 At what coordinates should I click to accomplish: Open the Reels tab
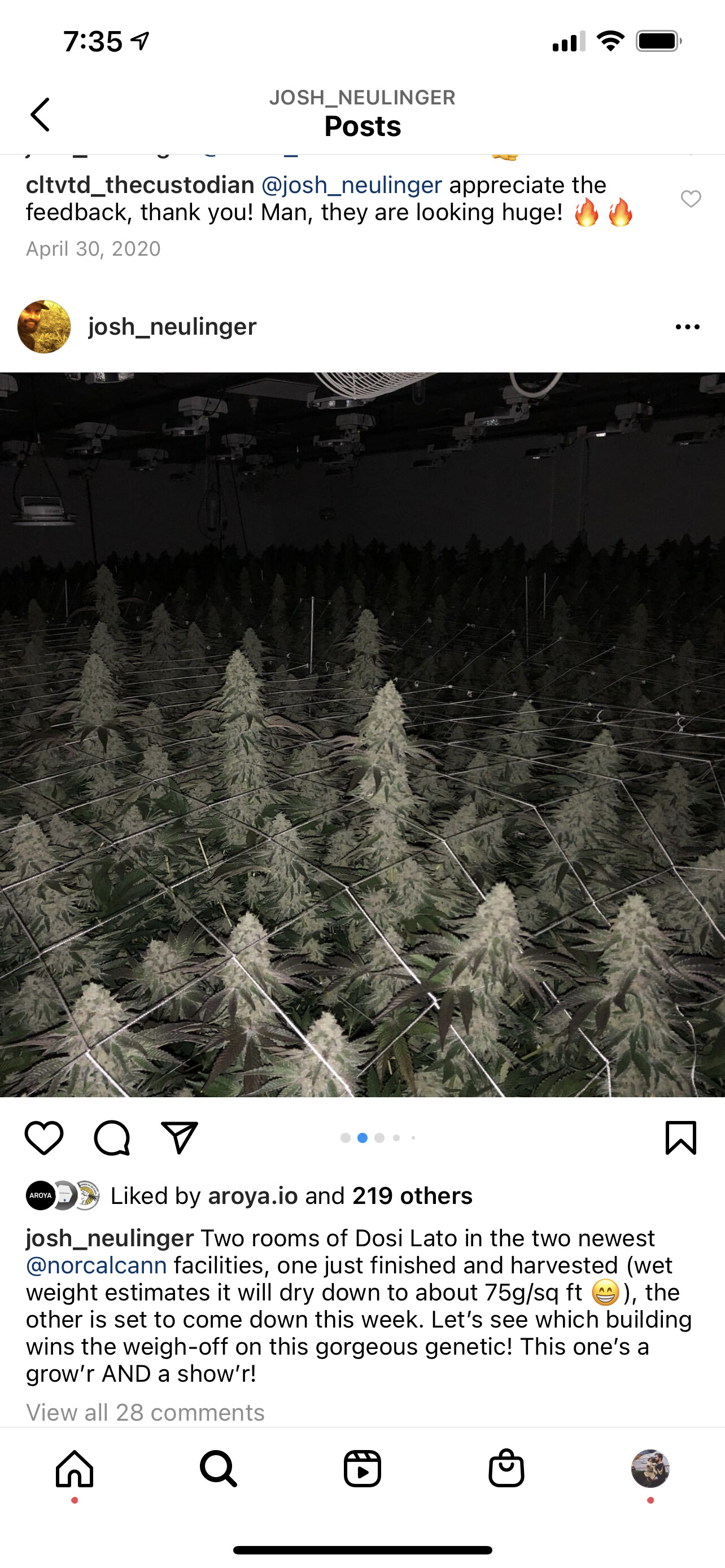pyautogui.click(x=362, y=1469)
